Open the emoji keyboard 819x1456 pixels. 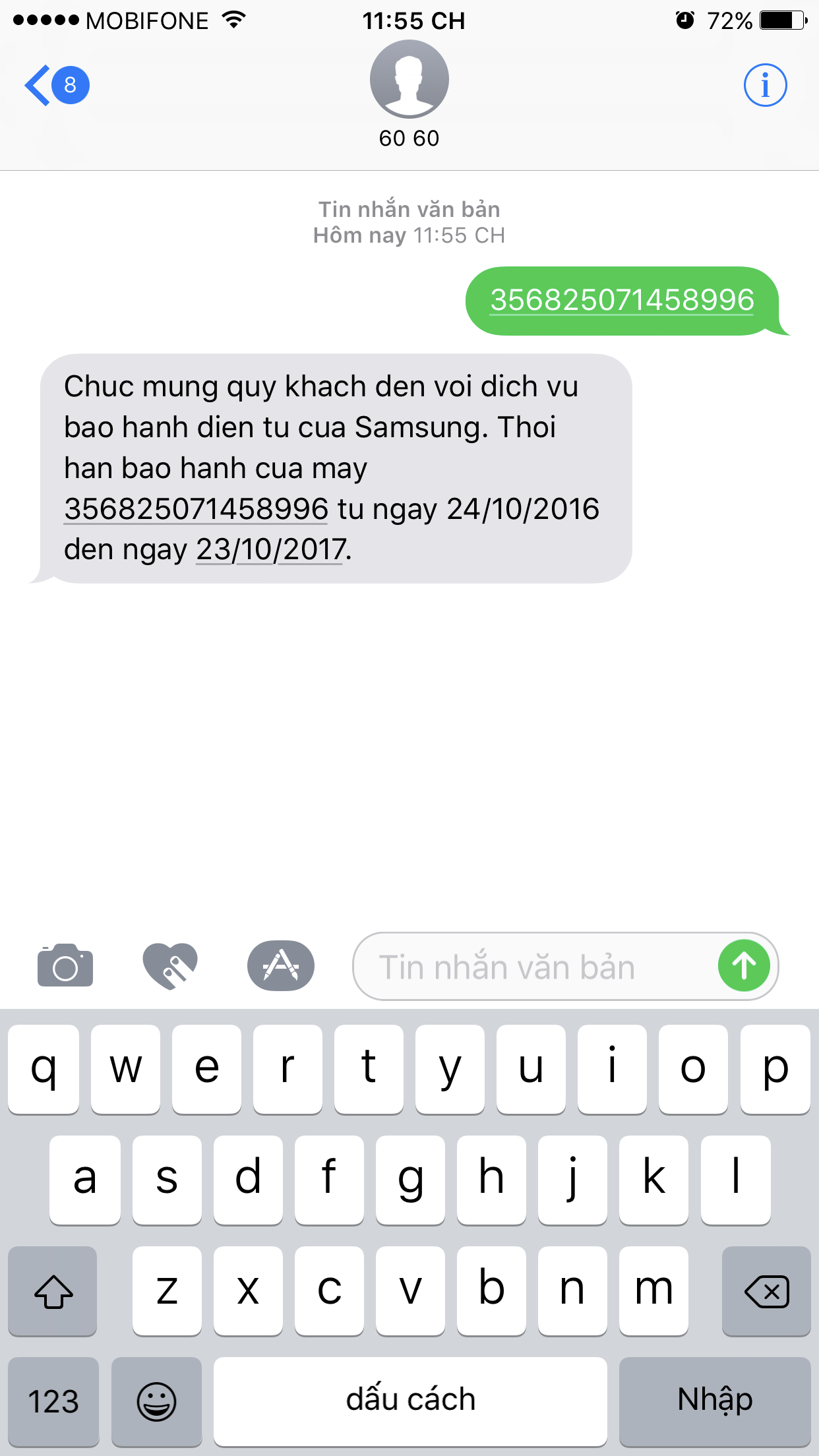[156, 1401]
